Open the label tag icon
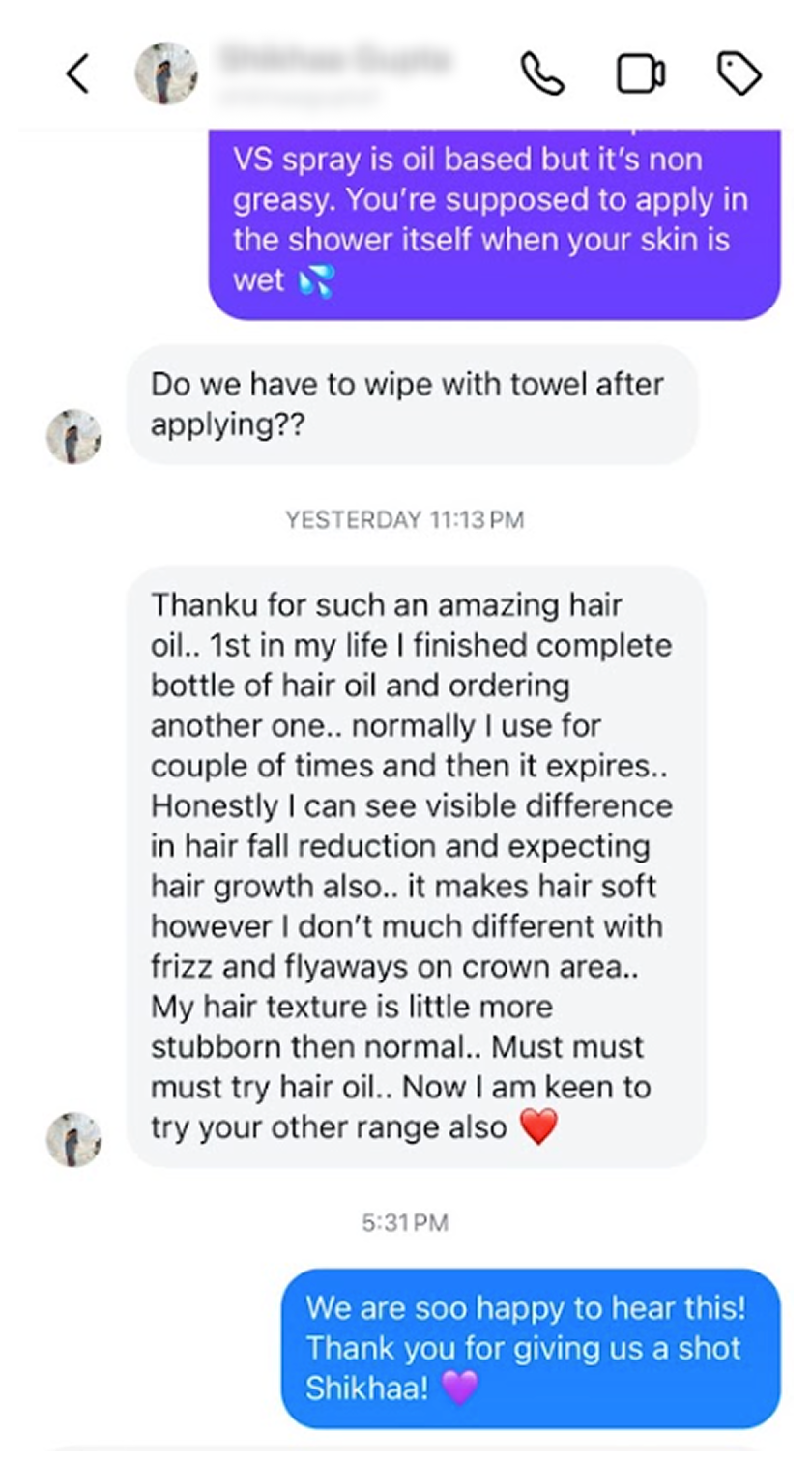This screenshot has width=812, height=1462. click(740, 74)
